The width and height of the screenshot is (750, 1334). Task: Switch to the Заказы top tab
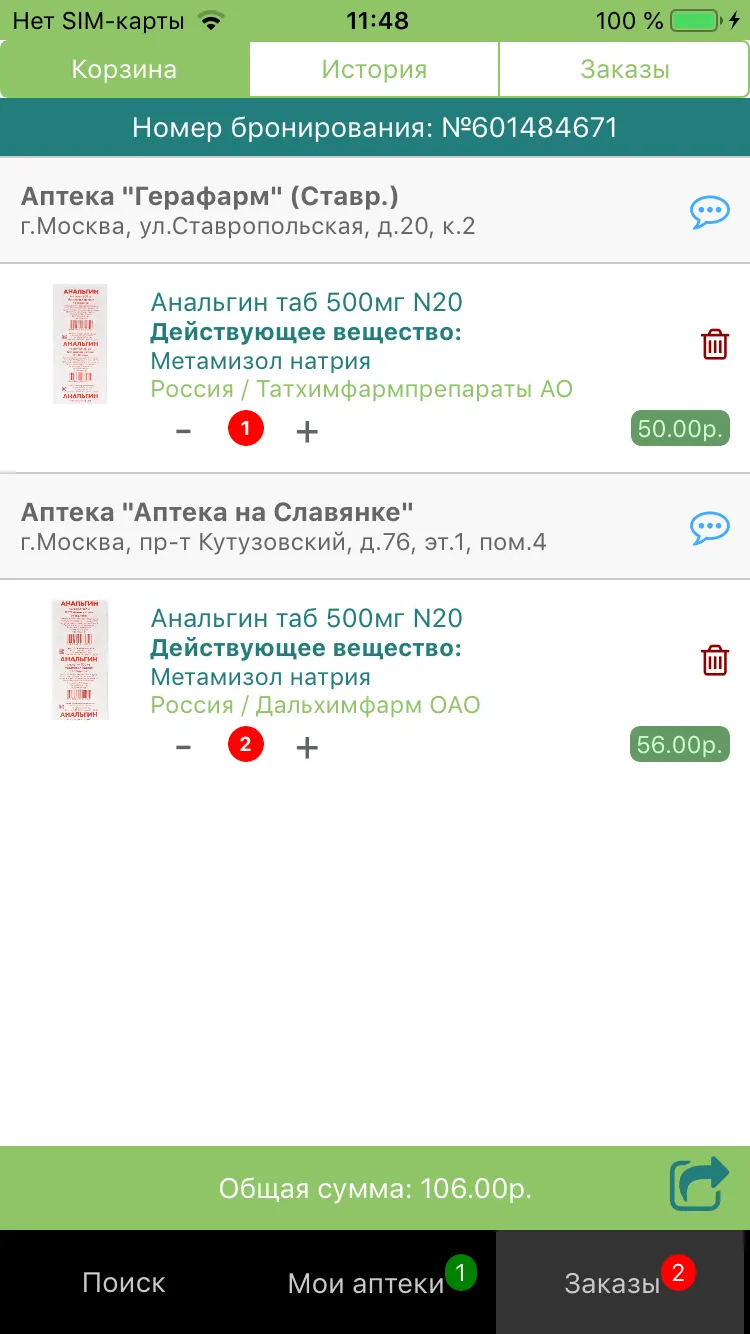[x=624, y=70]
